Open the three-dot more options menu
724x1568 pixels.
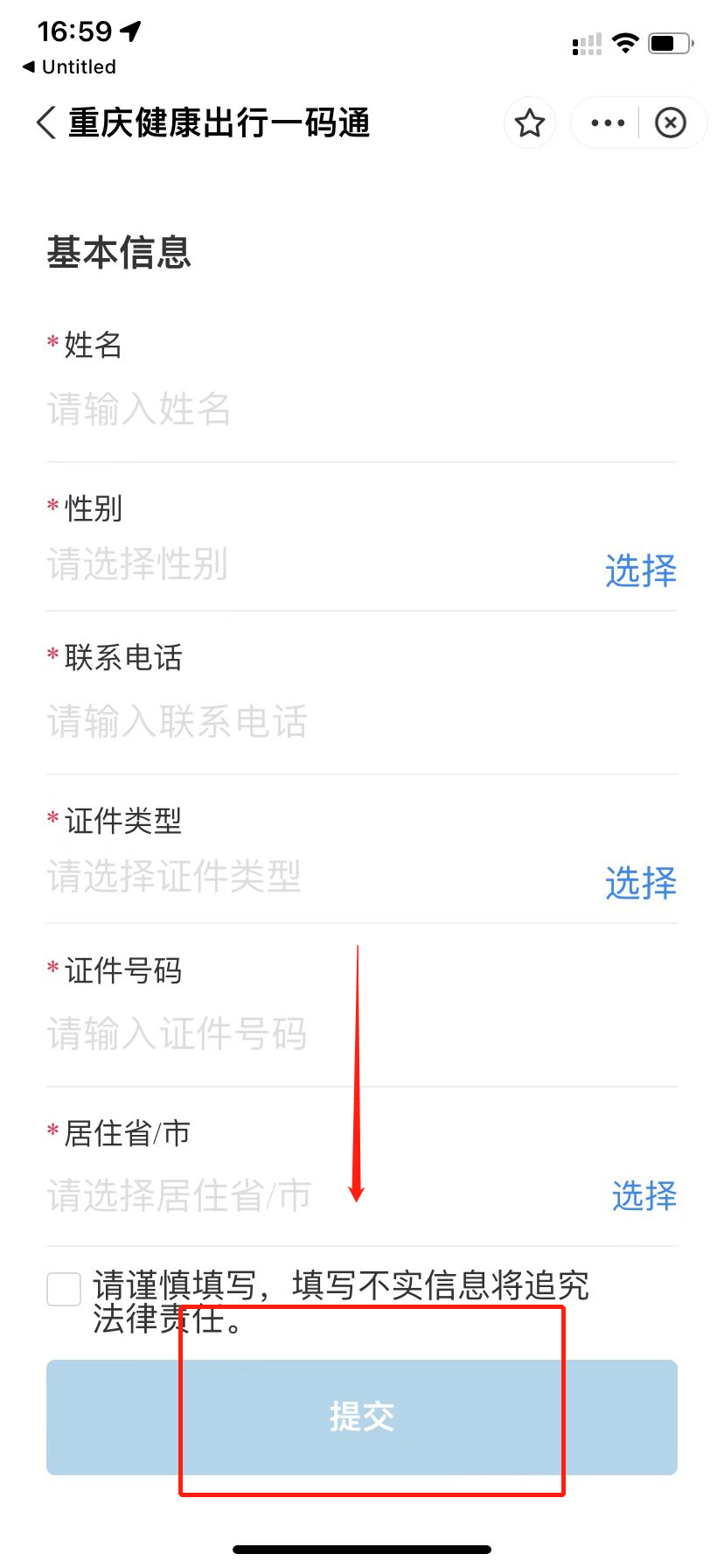click(608, 123)
